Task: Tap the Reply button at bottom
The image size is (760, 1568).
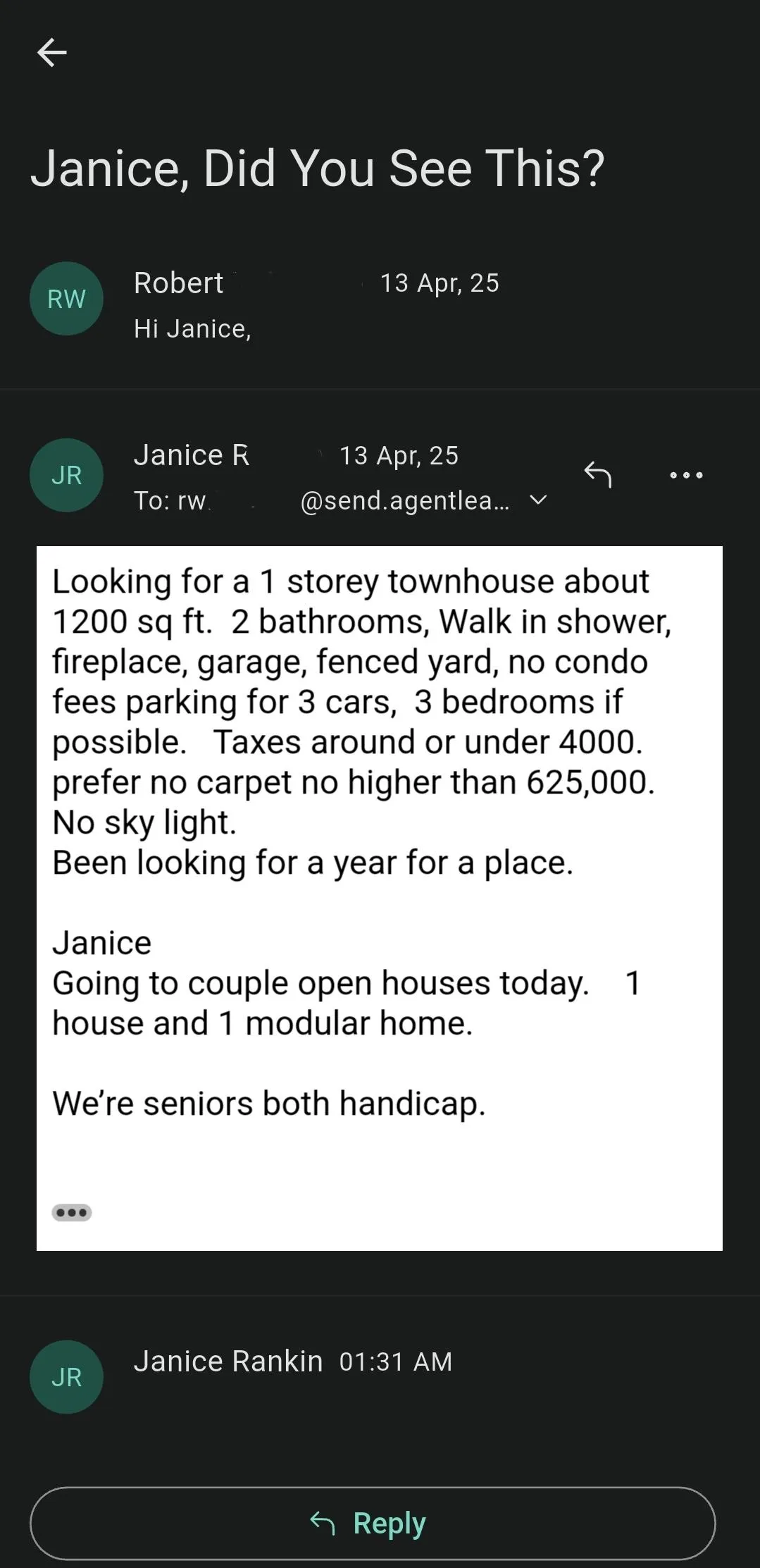Action: coord(373,1523)
